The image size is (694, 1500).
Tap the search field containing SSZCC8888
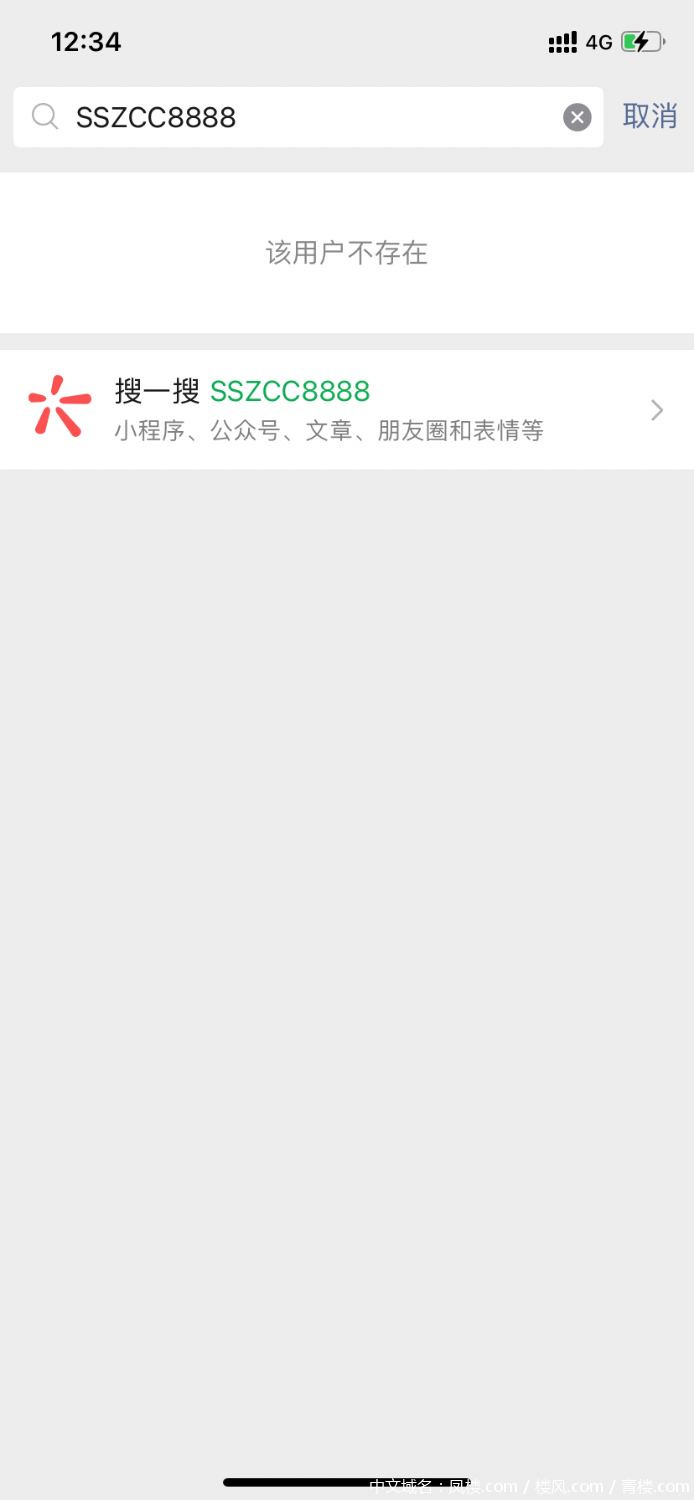(x=300, y=118)
